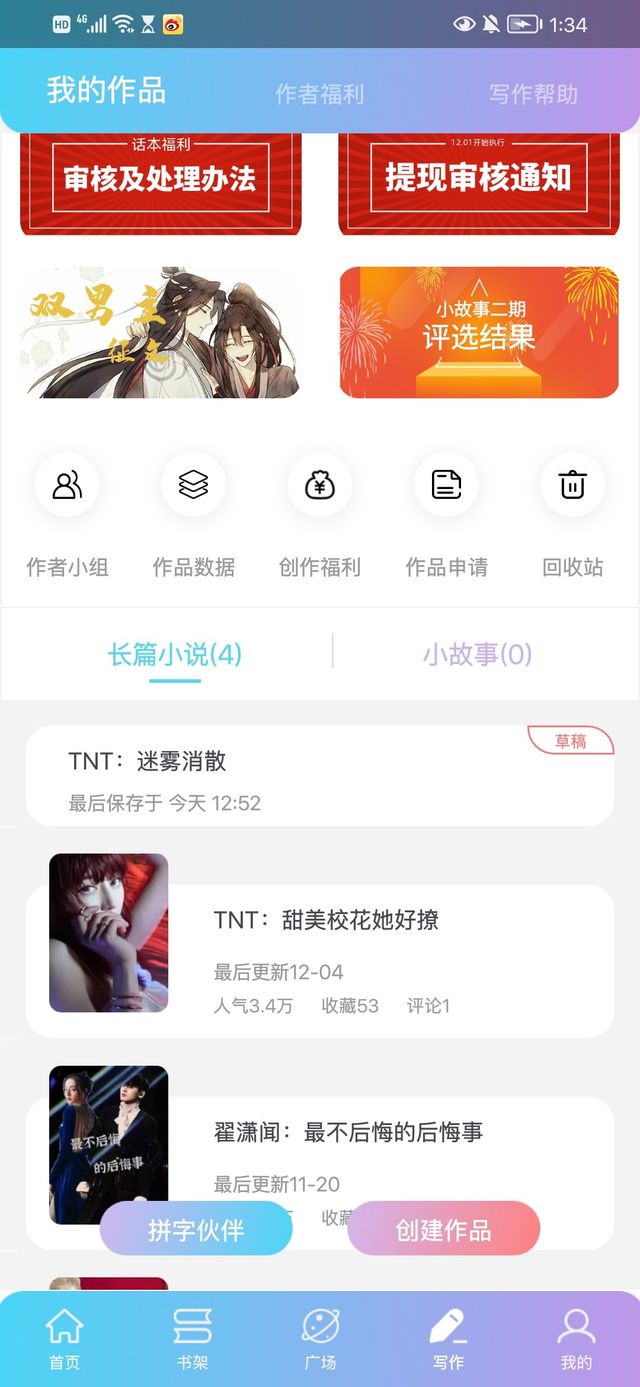Switch to the 作者福利 top tab
The width and height of the screenshot is (640, 1387).
click(319, 94)
